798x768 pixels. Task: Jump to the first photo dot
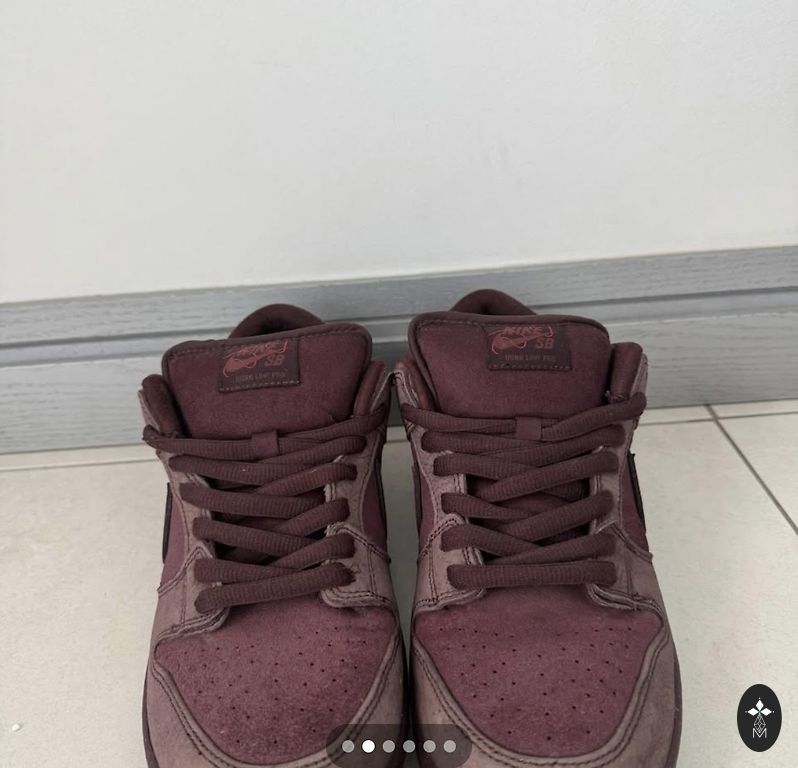[x=348, y=746]
